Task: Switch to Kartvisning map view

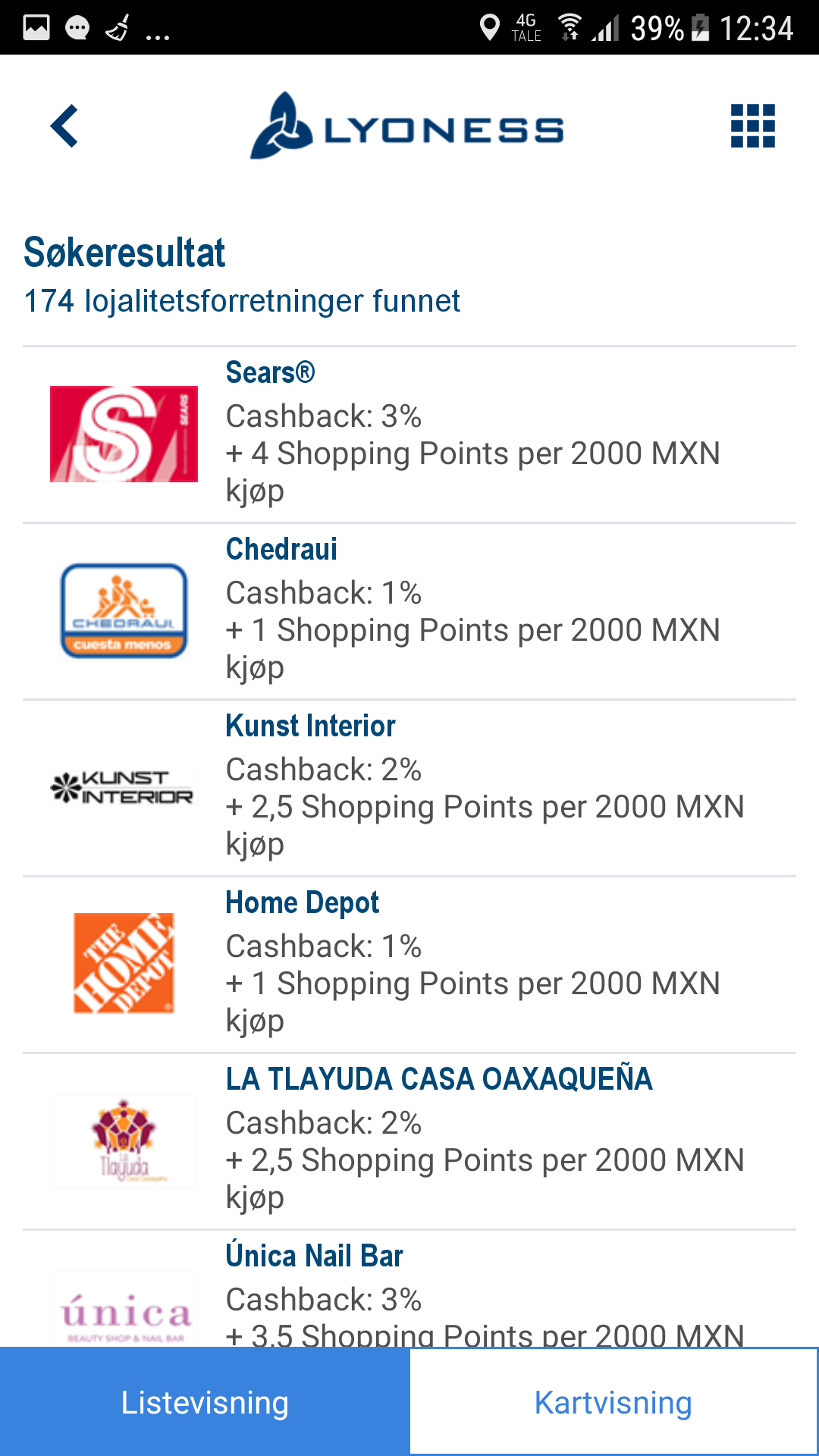Action: tap(613, 1402)
